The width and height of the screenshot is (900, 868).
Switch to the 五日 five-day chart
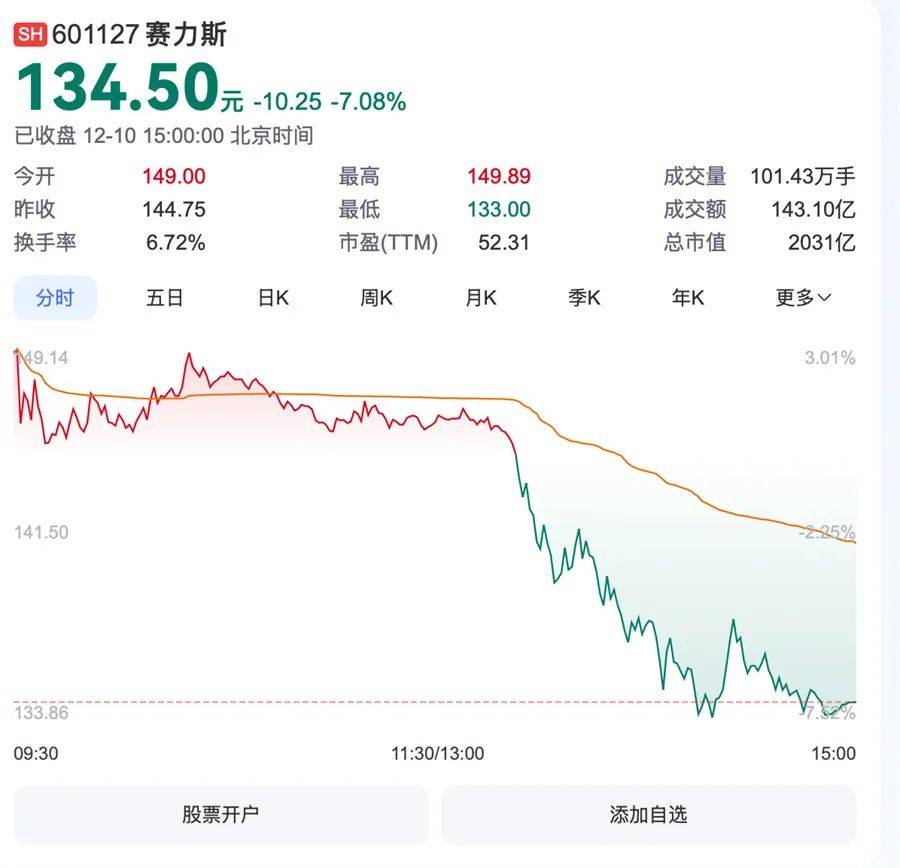click(x=165, y=298)
